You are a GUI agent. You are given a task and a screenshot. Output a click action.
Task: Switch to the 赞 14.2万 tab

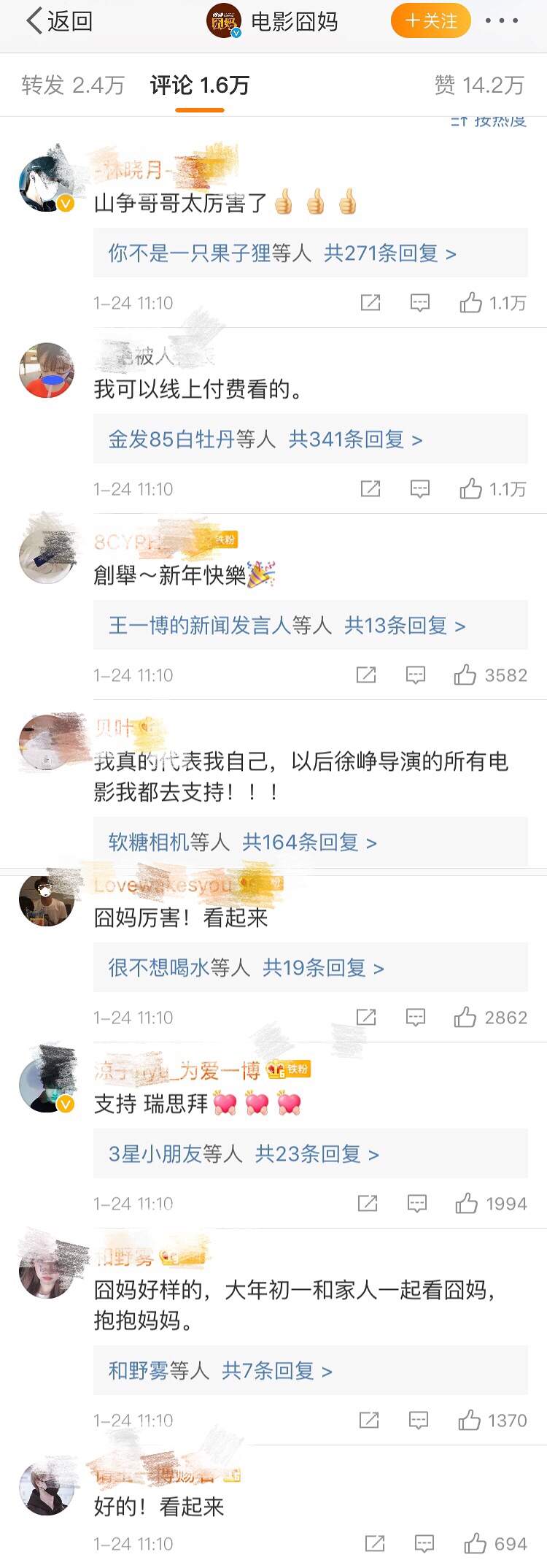click(x=479, y=85)
